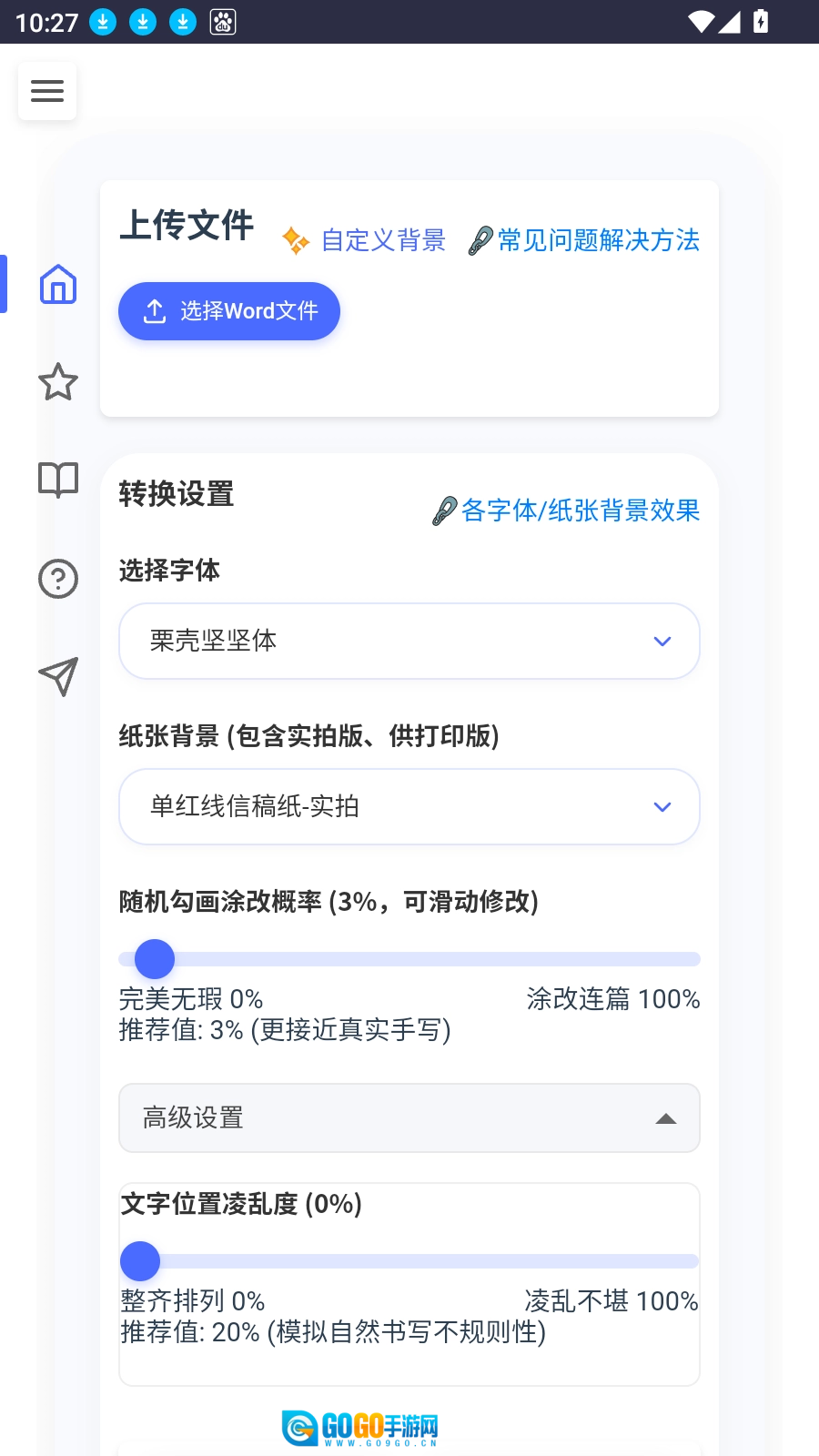
Task: Tap the 选择Word文件 upload button
Action: pyautogui.click(x=229, y=311)
